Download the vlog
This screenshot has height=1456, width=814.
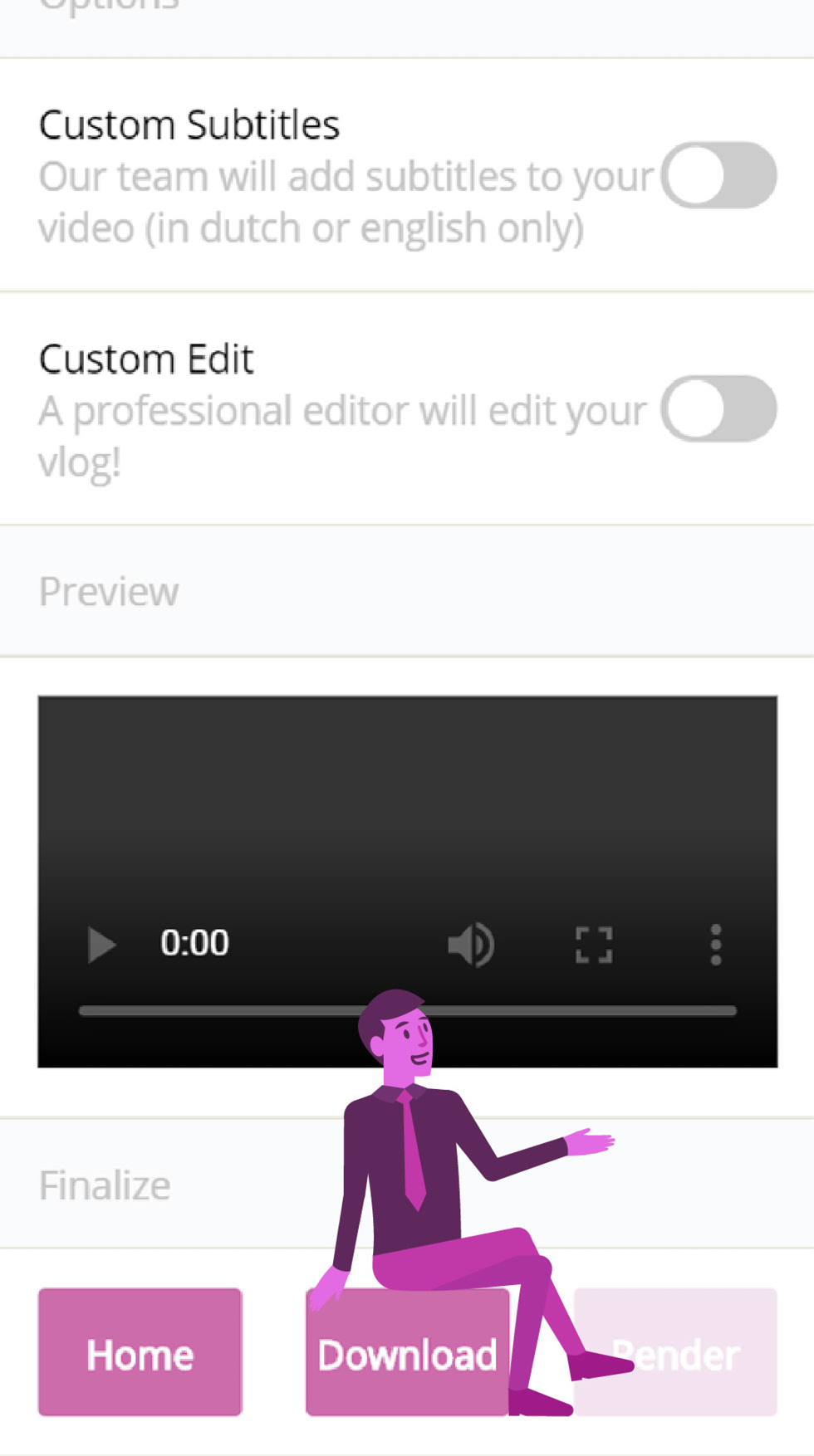click(407, 1354)
